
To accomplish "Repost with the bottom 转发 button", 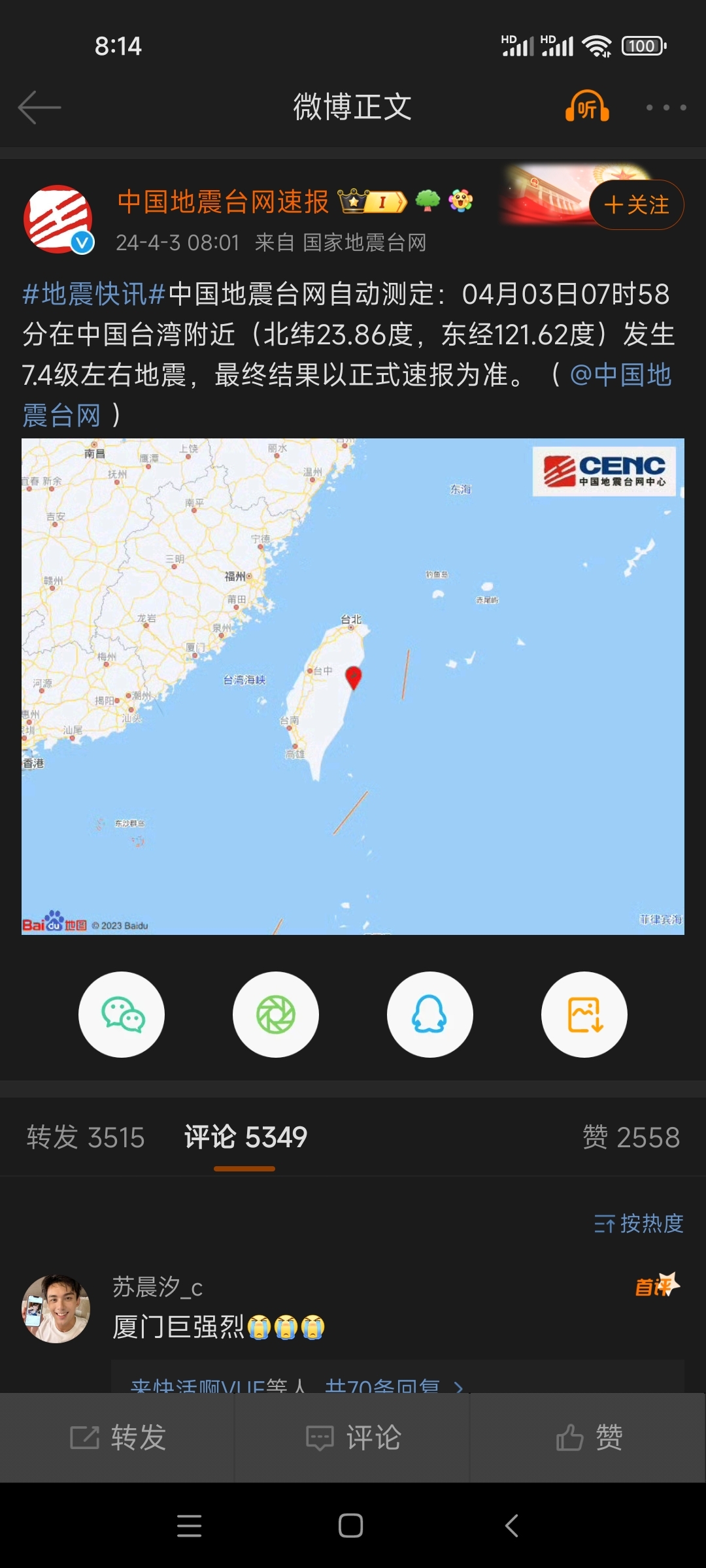I will pyautogui.click(x=118, y=1438).
